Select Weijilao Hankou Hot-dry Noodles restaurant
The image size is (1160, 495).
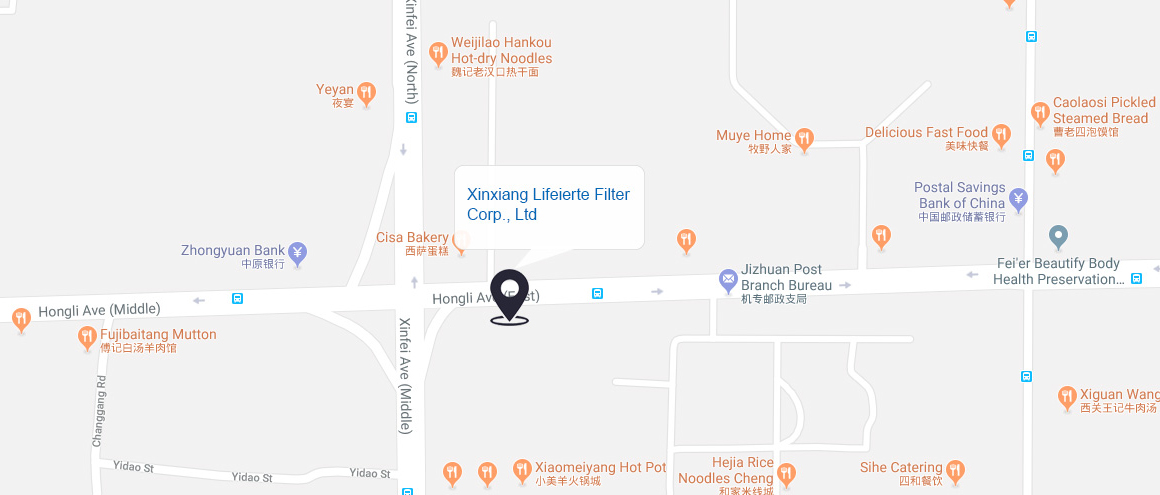click(x=437, y=53)
